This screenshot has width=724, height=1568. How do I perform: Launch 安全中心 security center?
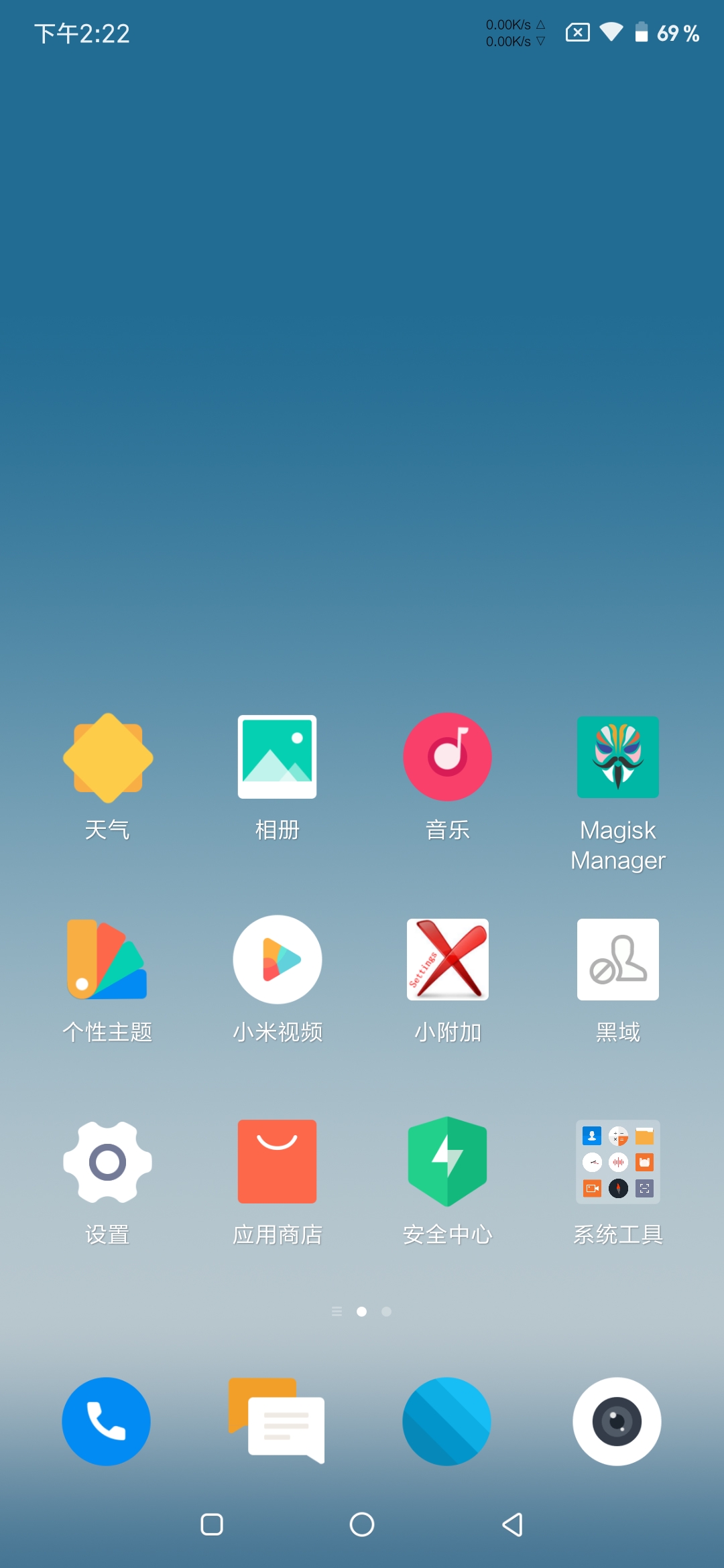[x=447, y=1162]
